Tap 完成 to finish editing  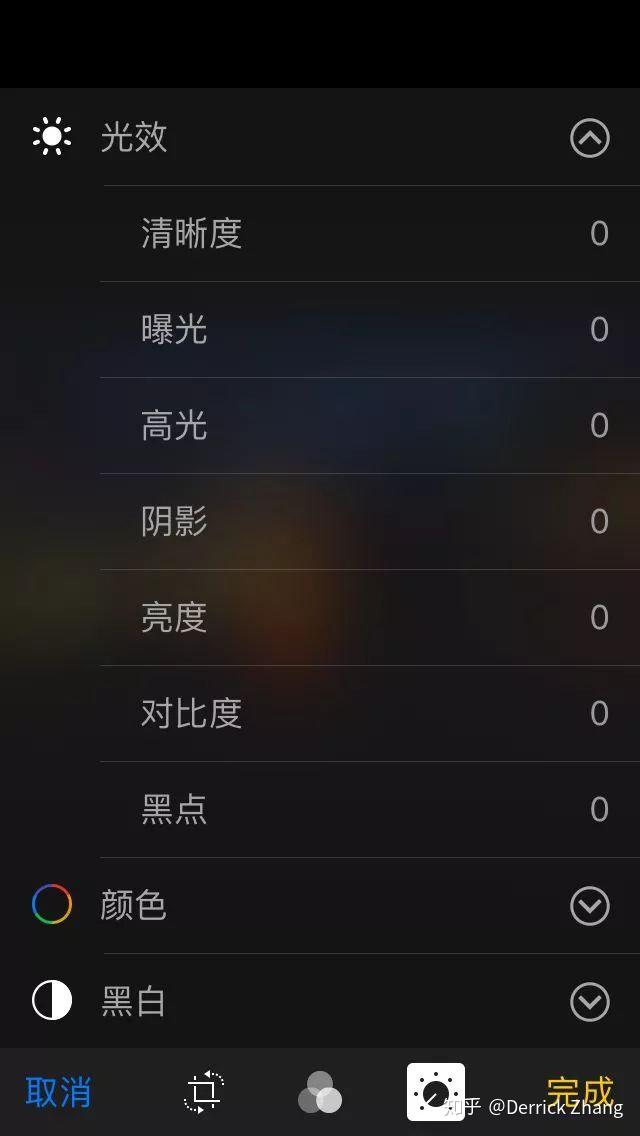tap(580, 1090)
